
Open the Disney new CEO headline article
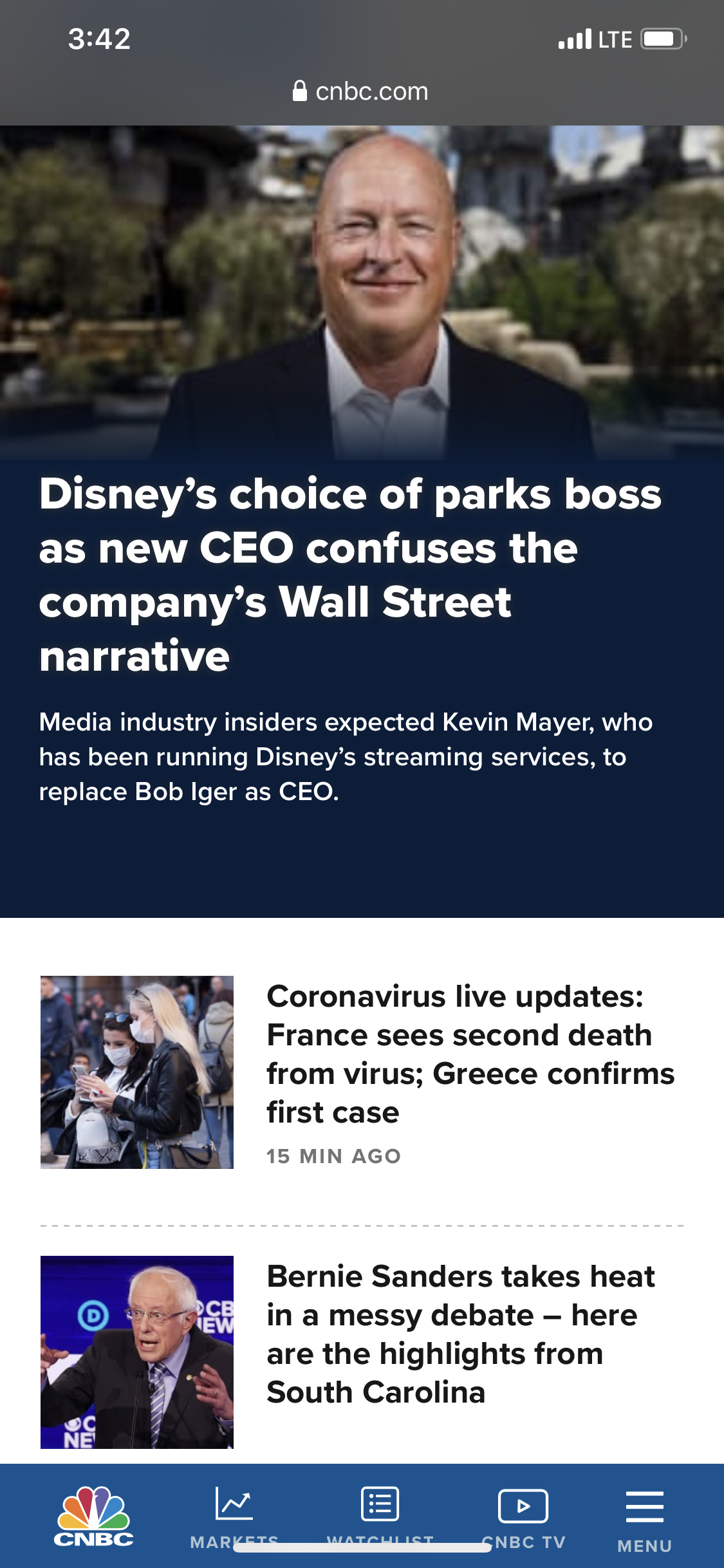(350, 574)
